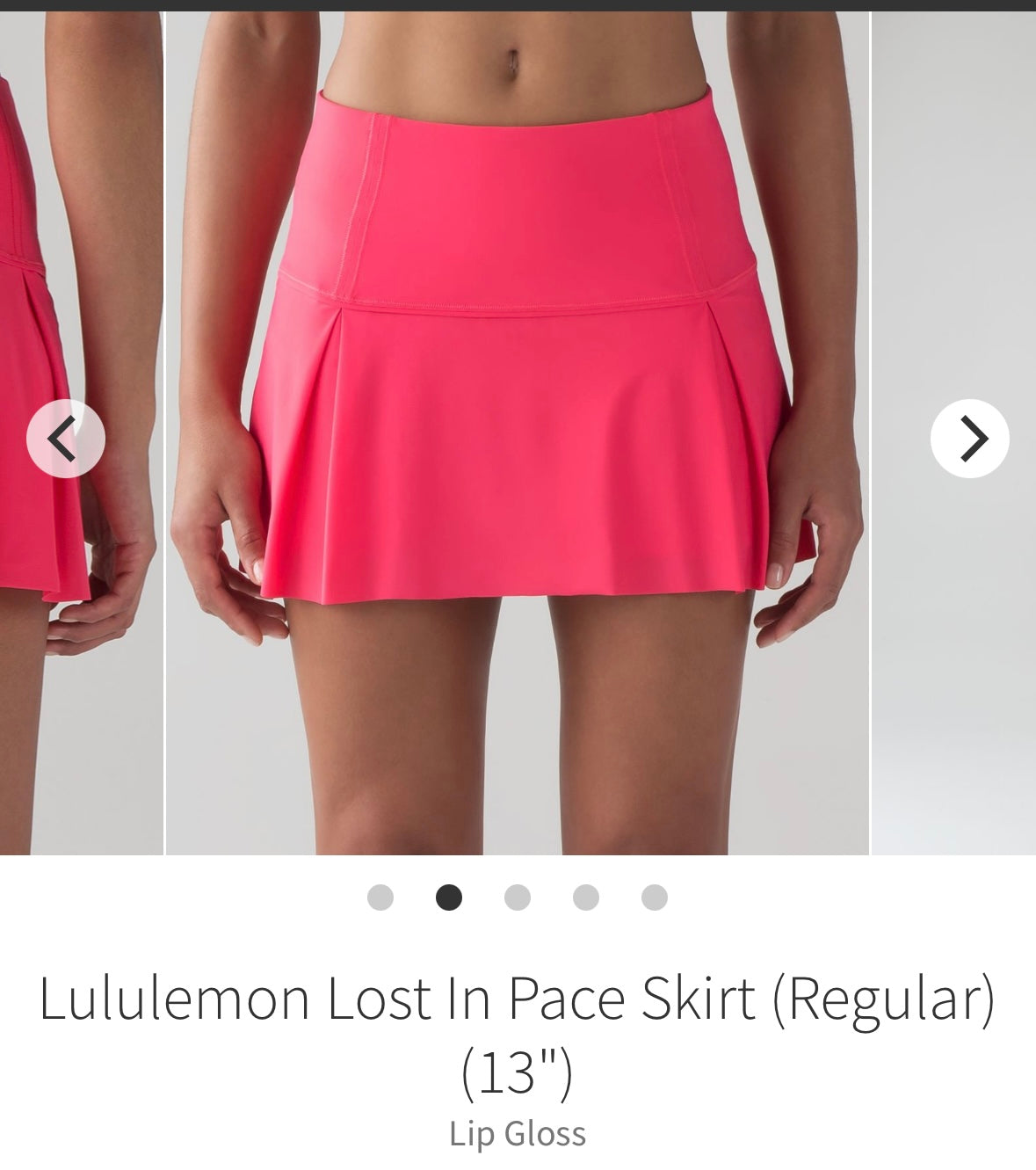Show the next product image
This screenshot has height=1170, width=1036.
pos(969,439)
